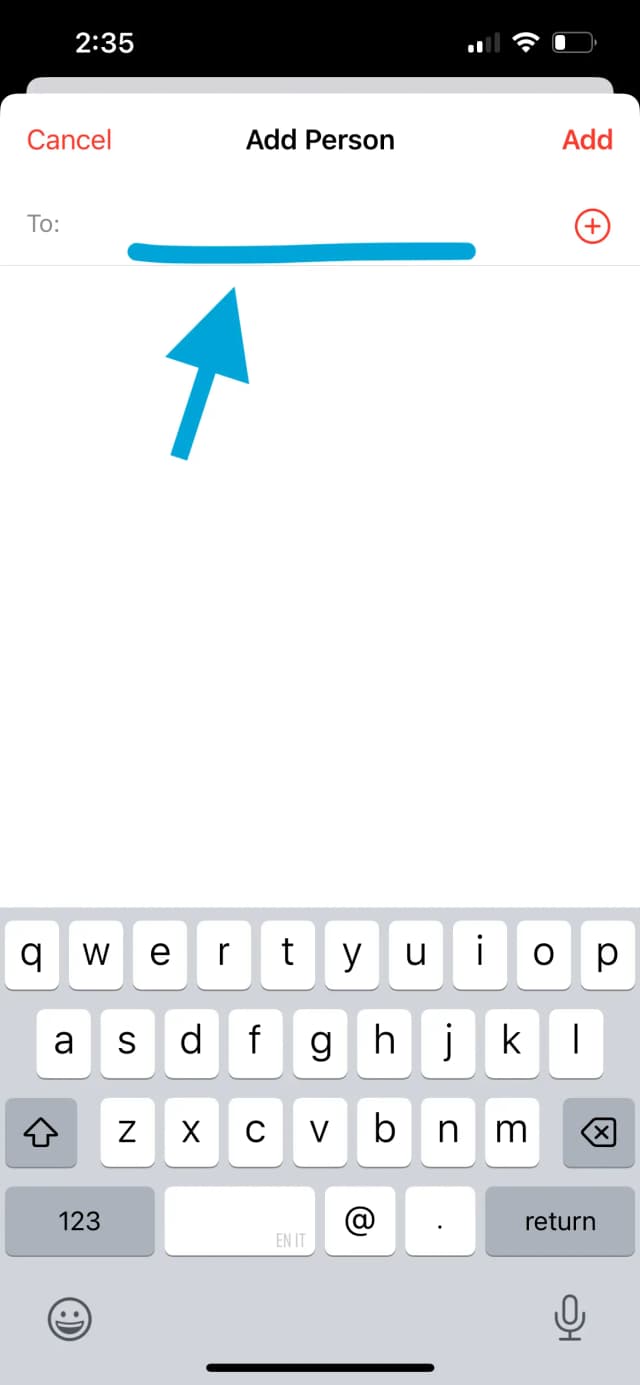Switch keyboard to numbers with 123

coord(80,1221)
